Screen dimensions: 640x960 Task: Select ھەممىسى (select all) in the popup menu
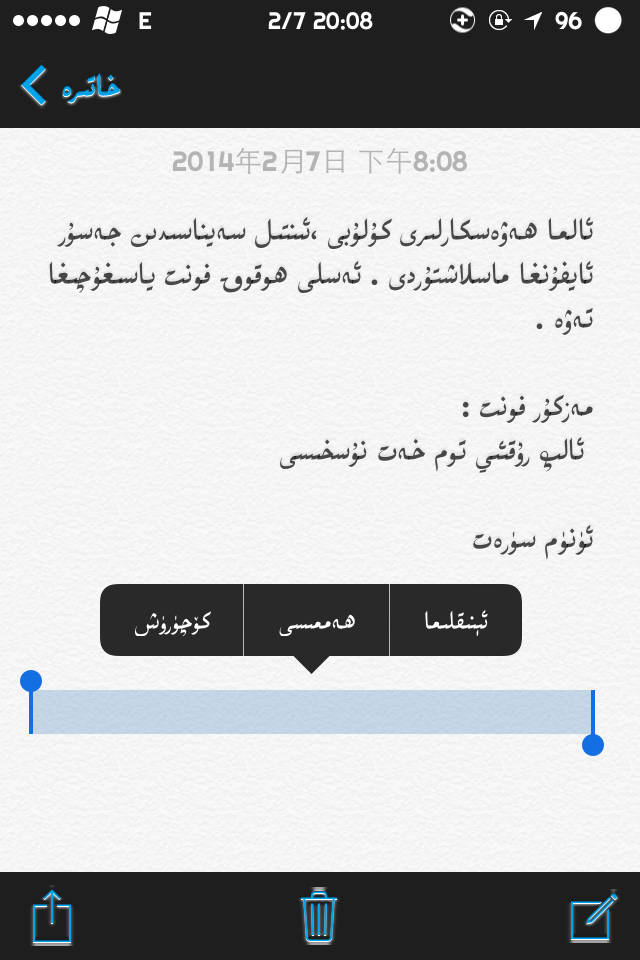(x=316, y=622)
